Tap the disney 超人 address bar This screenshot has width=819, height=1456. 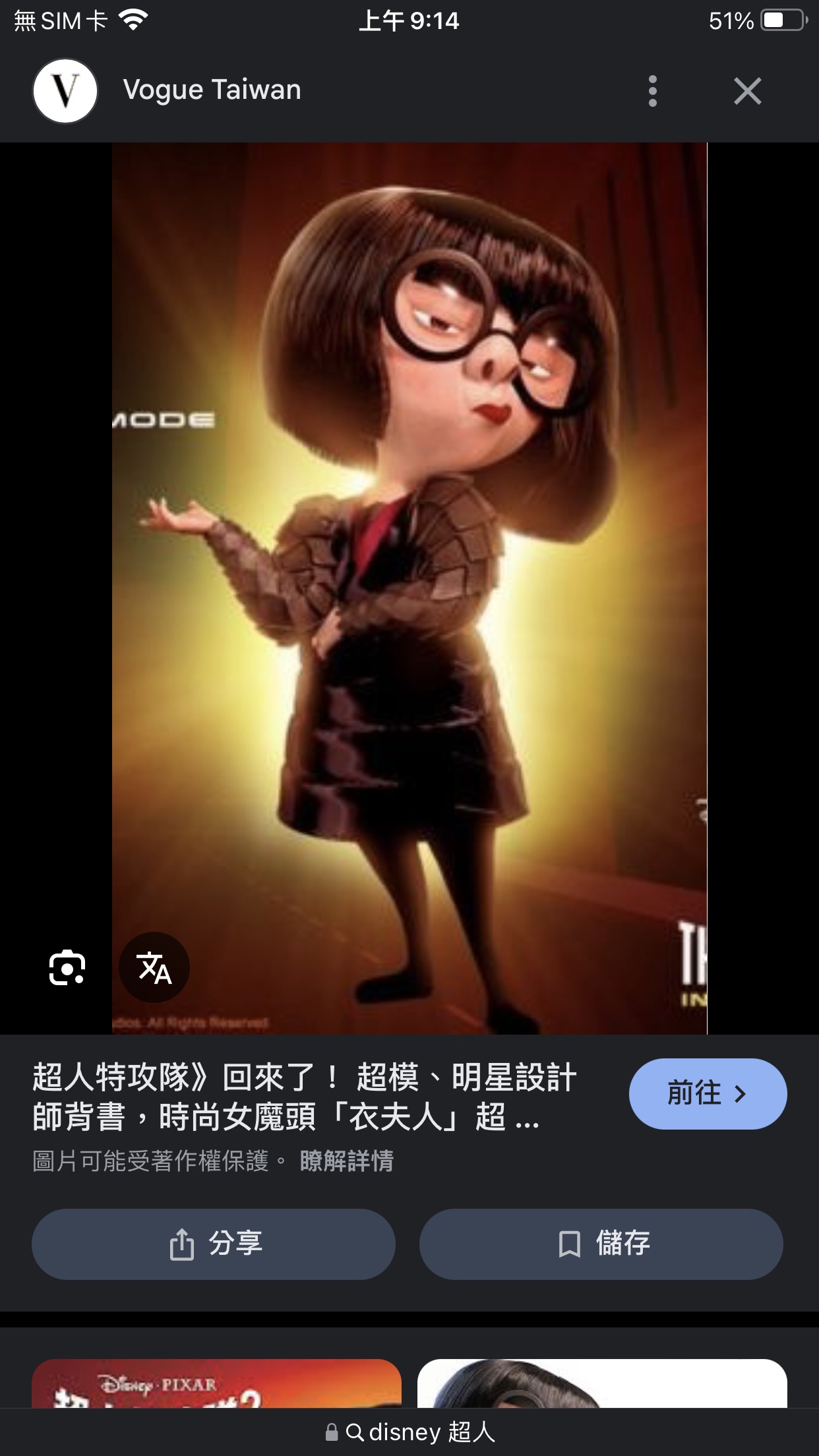pyautogui.click(x=409, y=1432)
